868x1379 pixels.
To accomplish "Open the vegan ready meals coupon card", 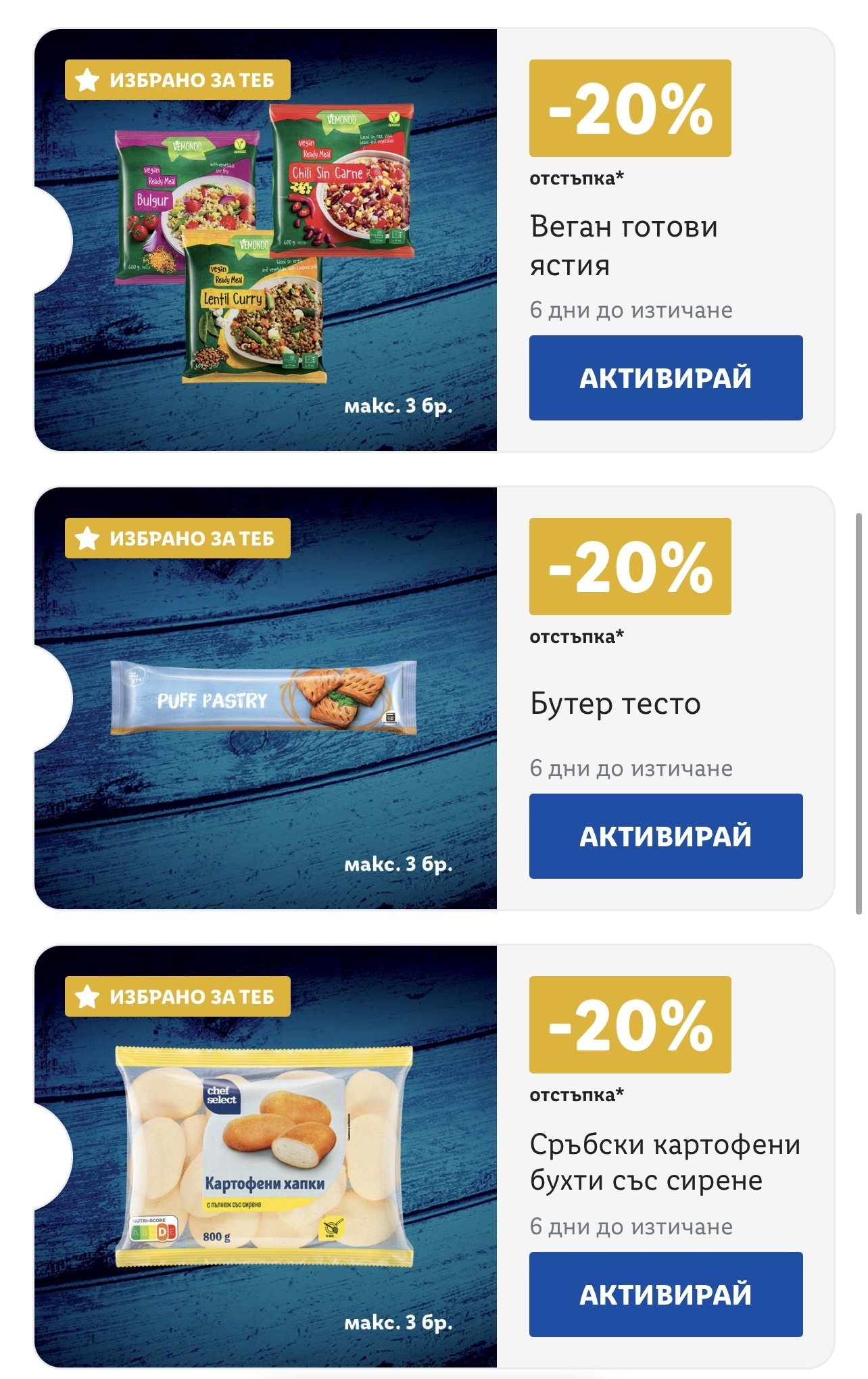I will click(265, 240).
